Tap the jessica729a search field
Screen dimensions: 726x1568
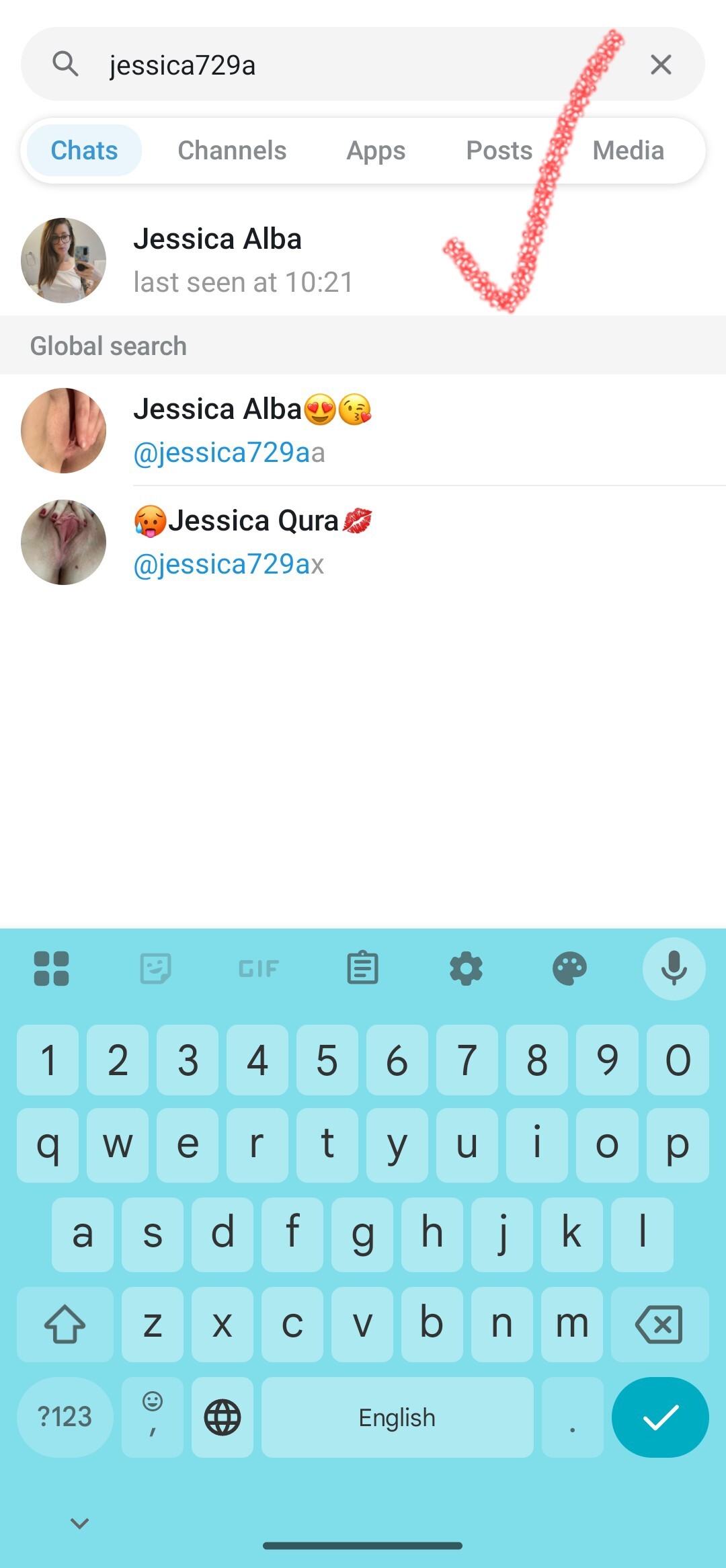(x=336, y=65)
